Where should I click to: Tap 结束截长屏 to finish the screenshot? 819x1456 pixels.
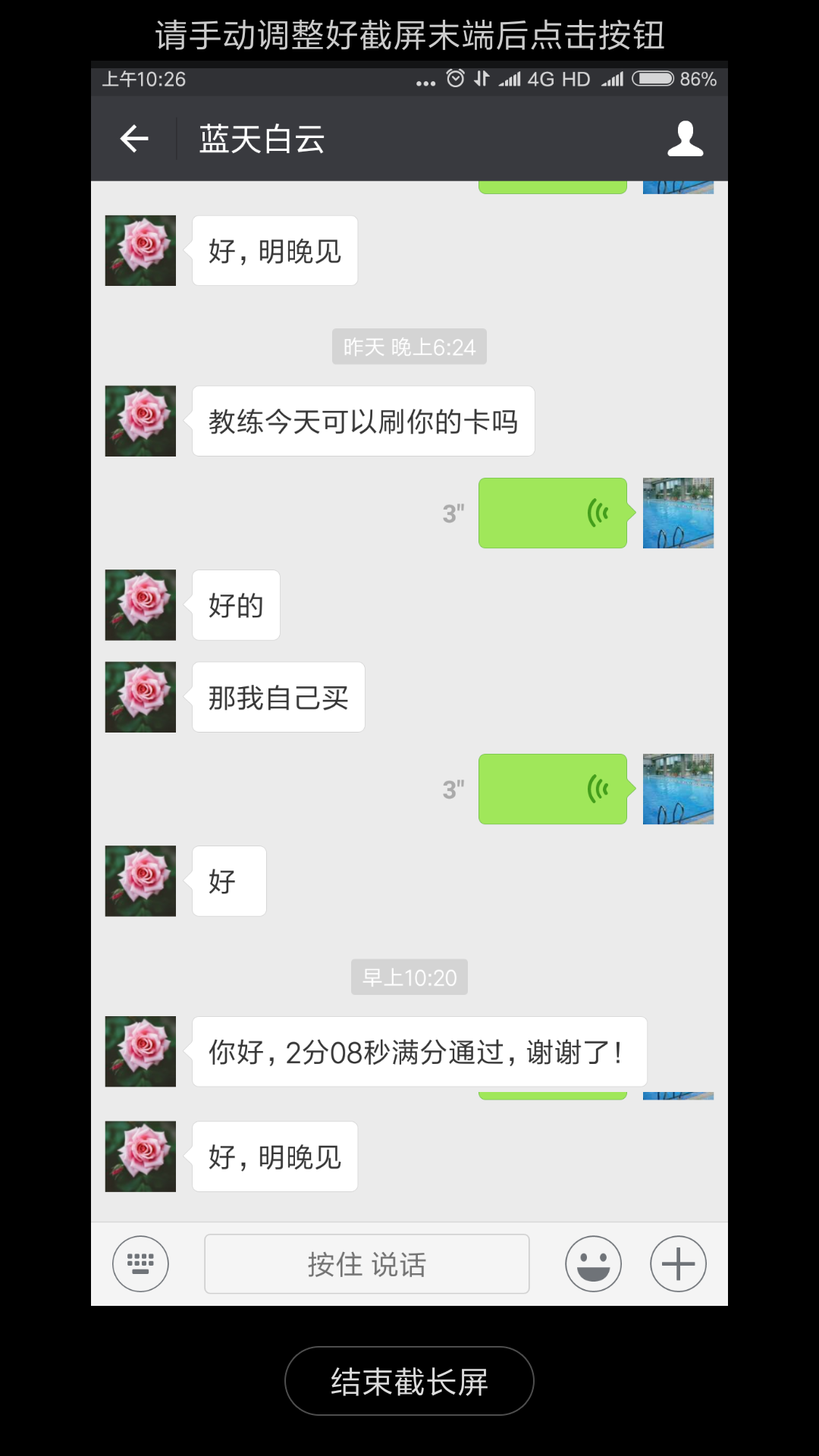coord(409,1381)
